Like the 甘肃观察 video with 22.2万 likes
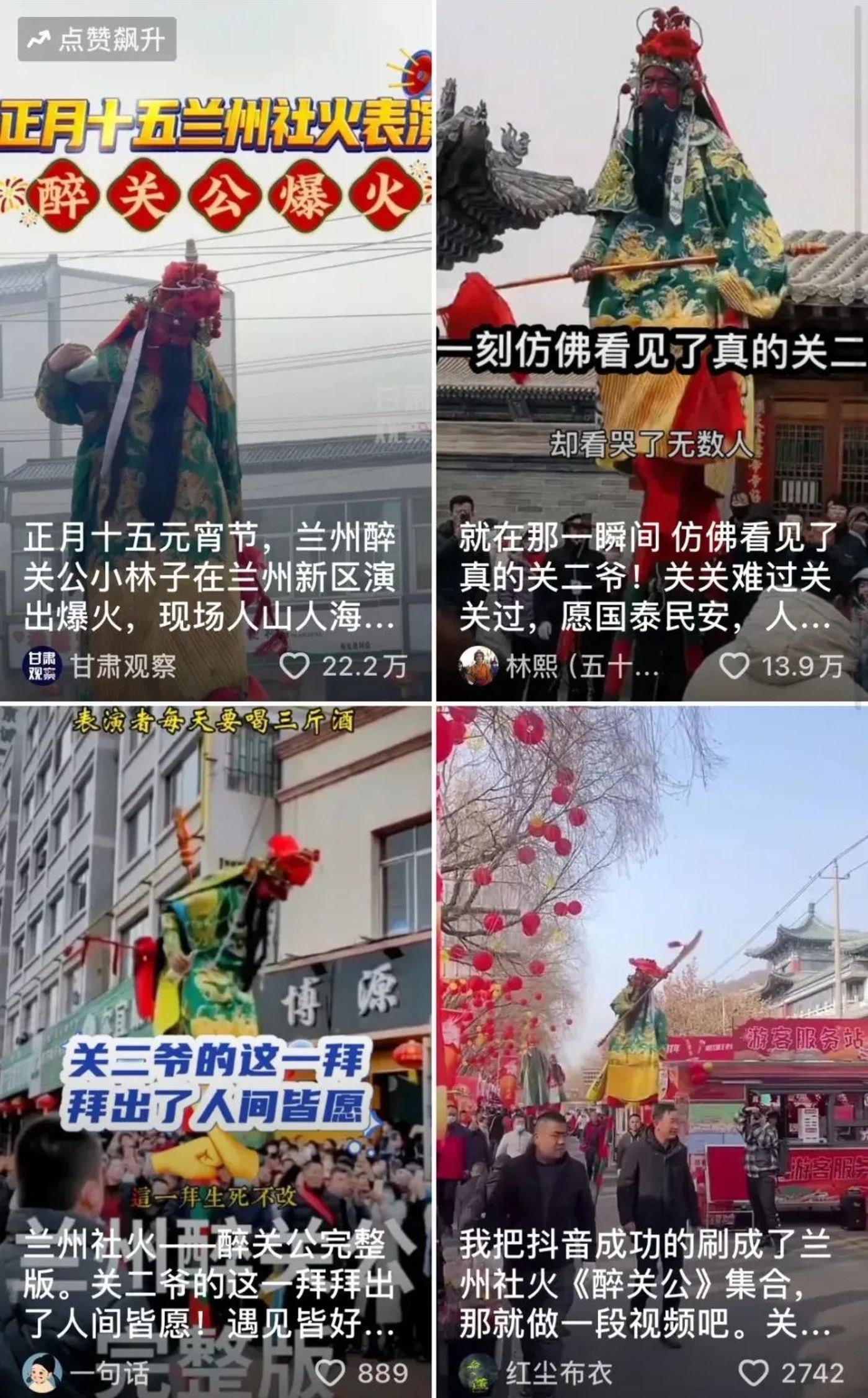This screenshot has height=1398, width=868. (295, 666)
